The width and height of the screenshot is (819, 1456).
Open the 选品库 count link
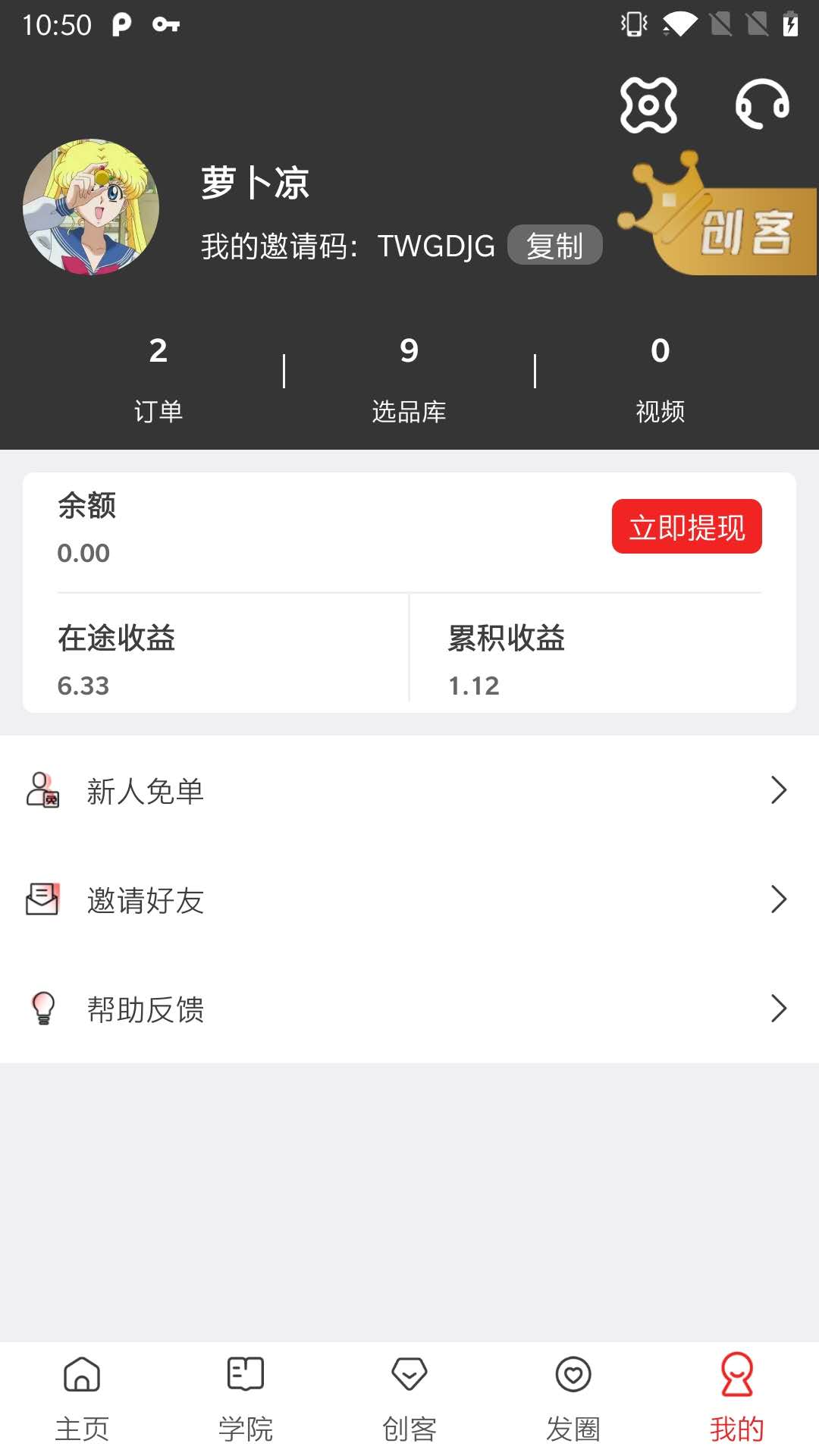[409, 379]
